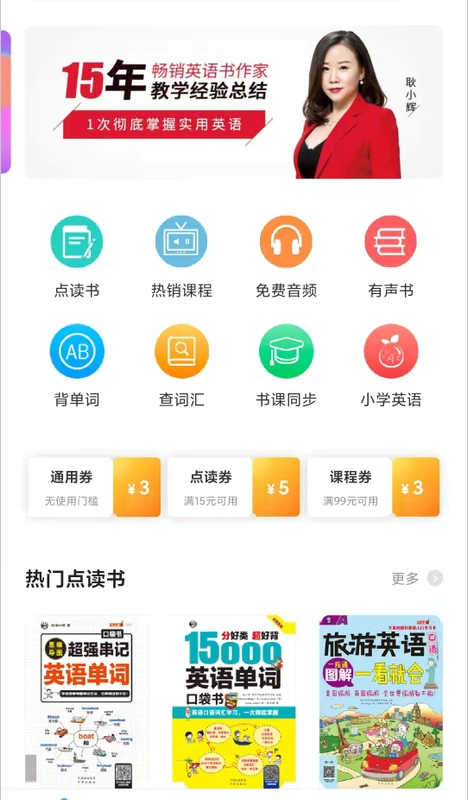Open the 超强串记英语单词 book
The width and height of the screenshot is (468, 800).
87,702
